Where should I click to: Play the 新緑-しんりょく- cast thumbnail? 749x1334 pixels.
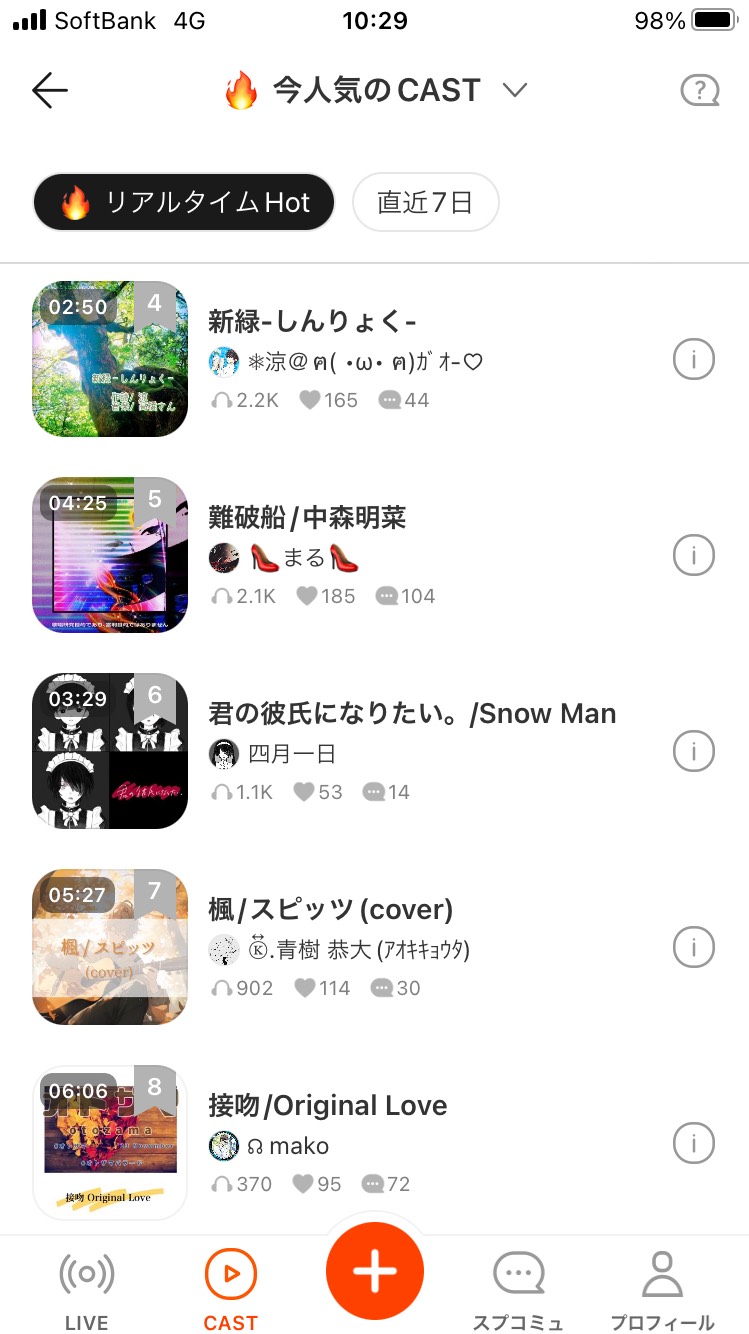[110, 359]
